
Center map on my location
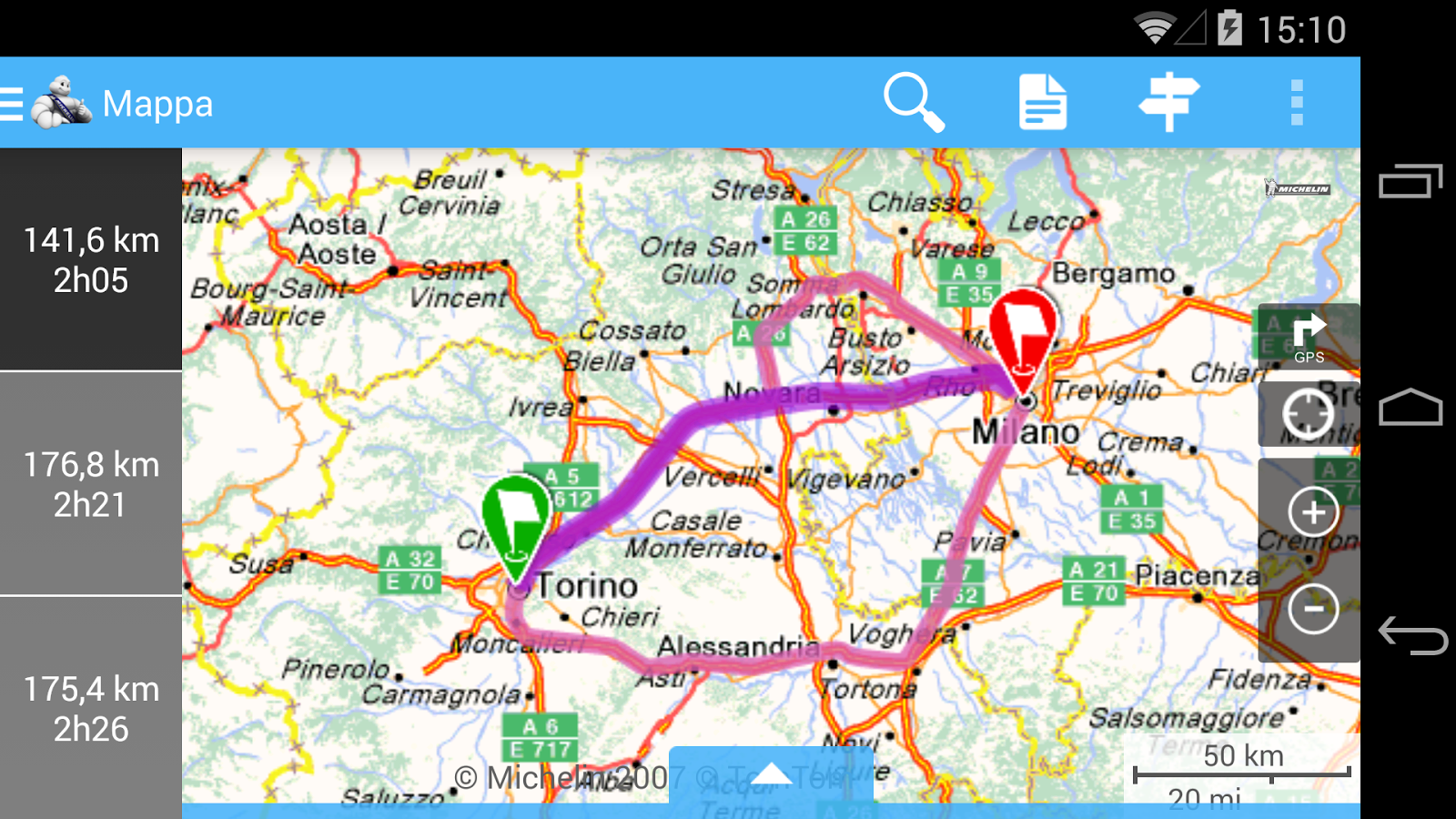[x=1309, y=414]
